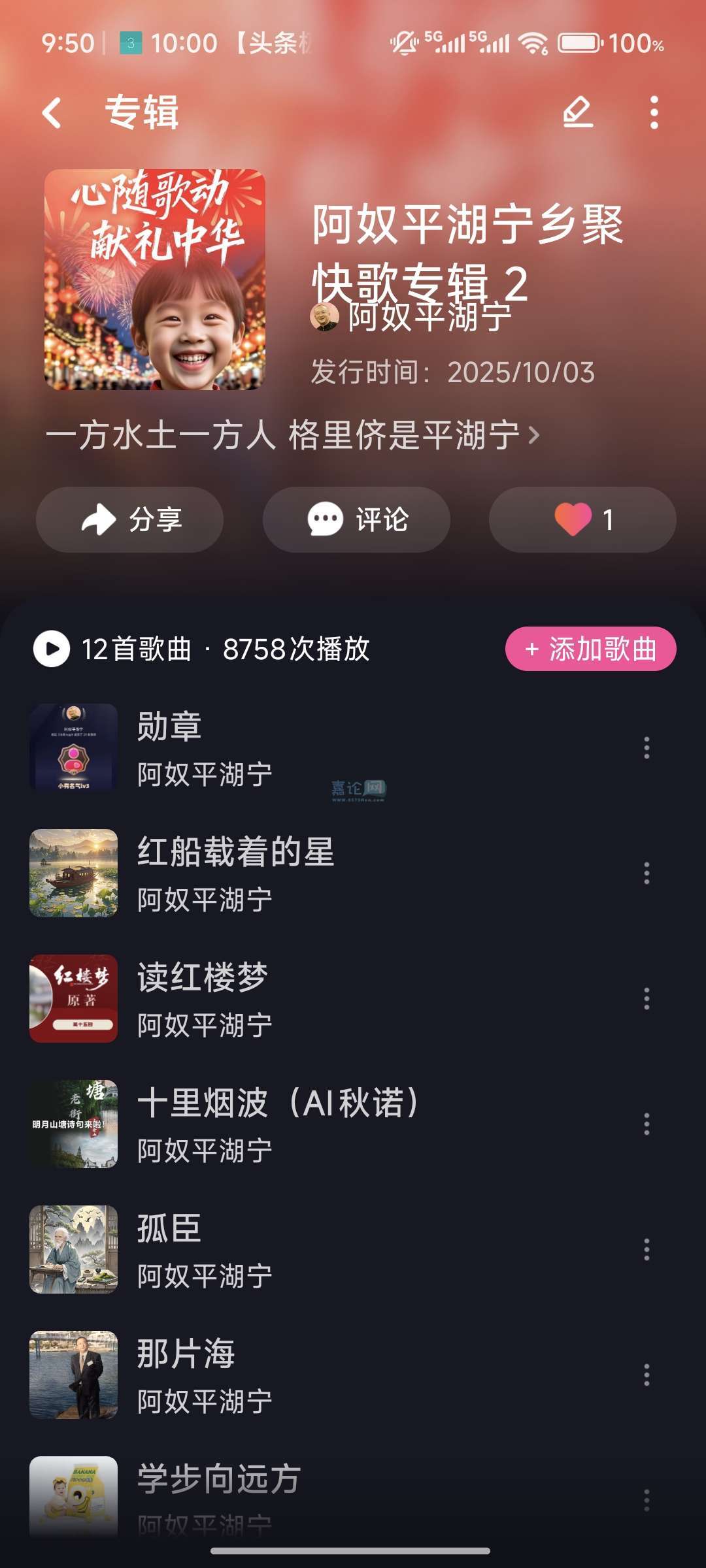
Task: Open artist 阿奴平湖宁 under the album title
Action: click(x=428, y=318)
